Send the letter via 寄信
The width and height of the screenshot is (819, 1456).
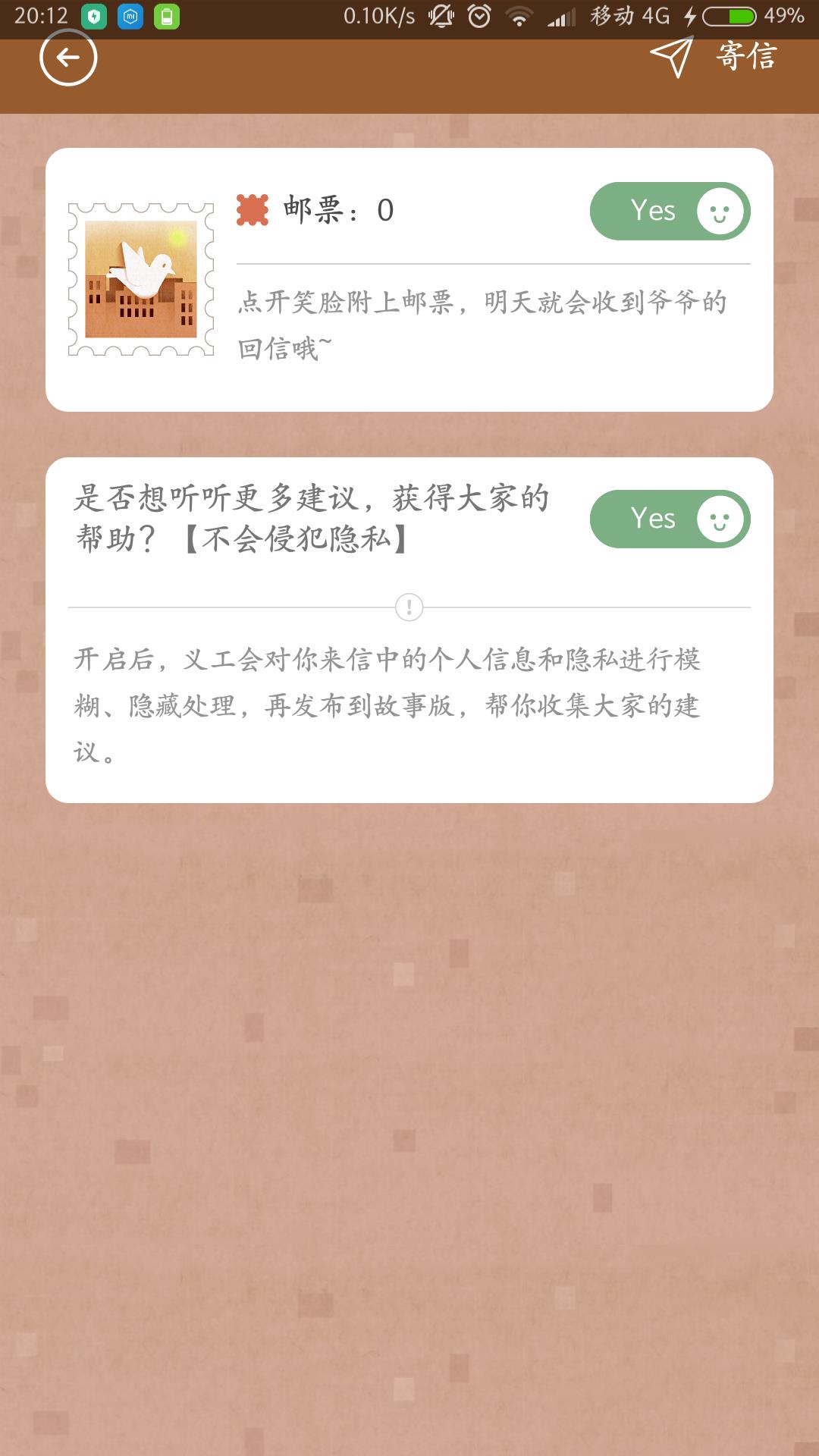point(714,57)
